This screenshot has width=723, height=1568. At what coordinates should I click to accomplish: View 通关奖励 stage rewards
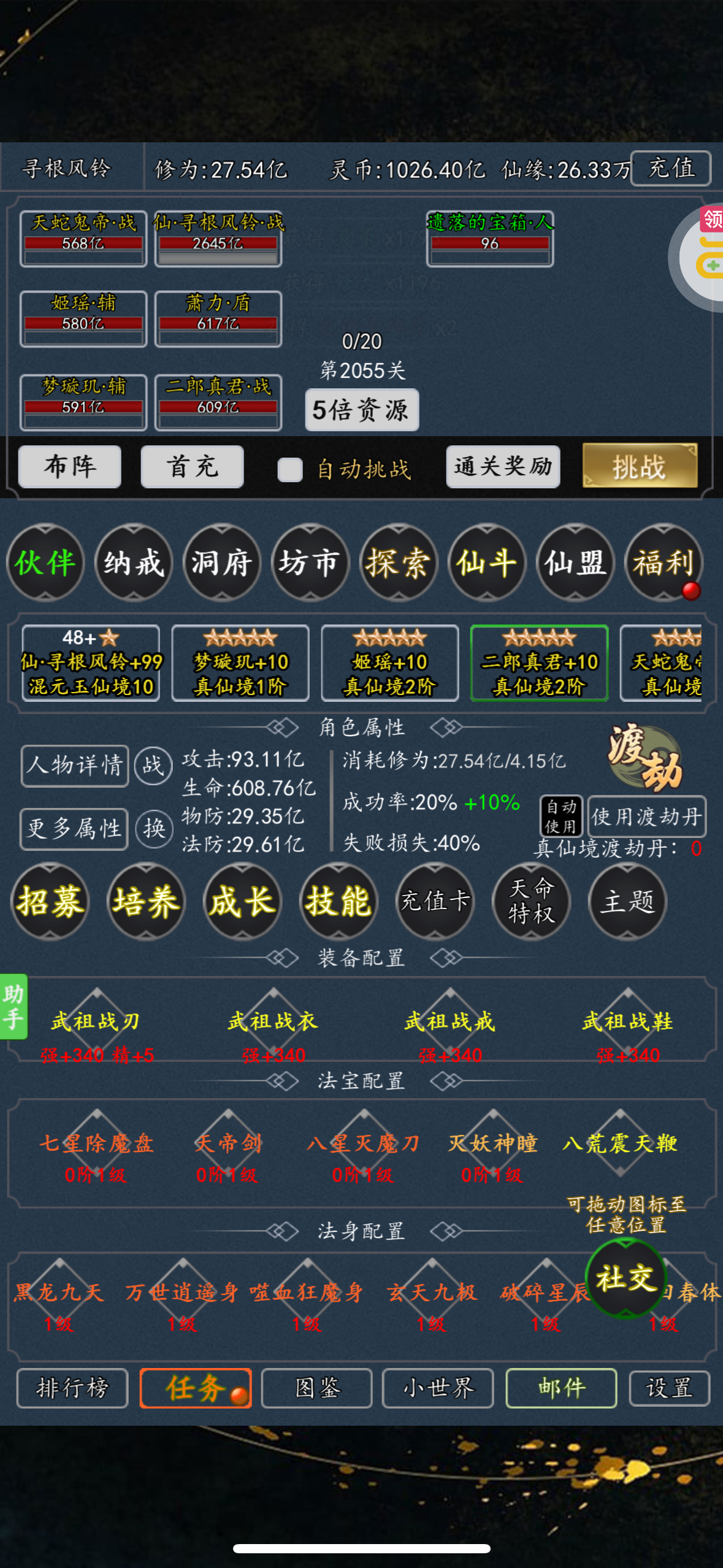pos(503,466)
